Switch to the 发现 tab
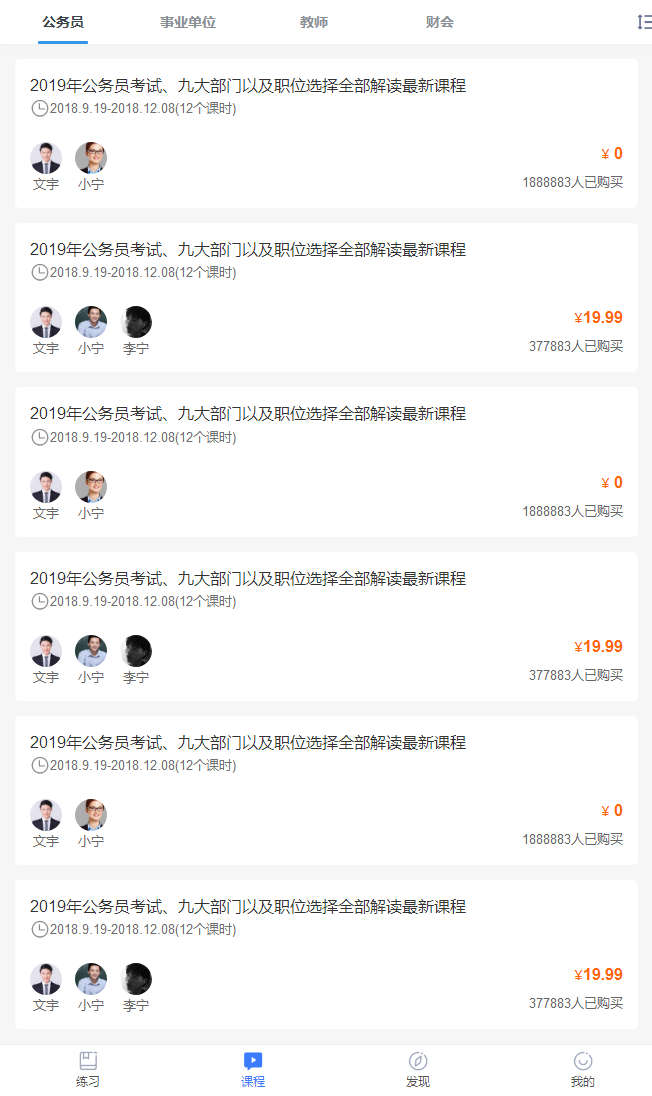The height and width of the screenshot is (1096, 652). coord(418,1069)
